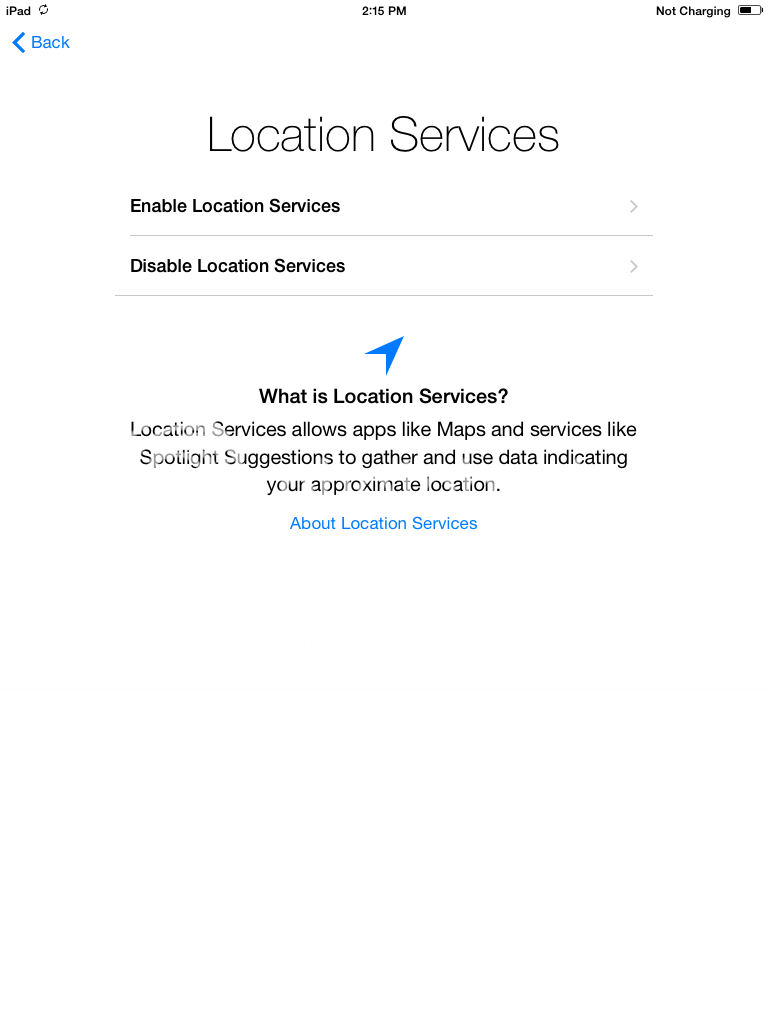
Task: Click the Location Services title heading
Action: coord(383,135)
